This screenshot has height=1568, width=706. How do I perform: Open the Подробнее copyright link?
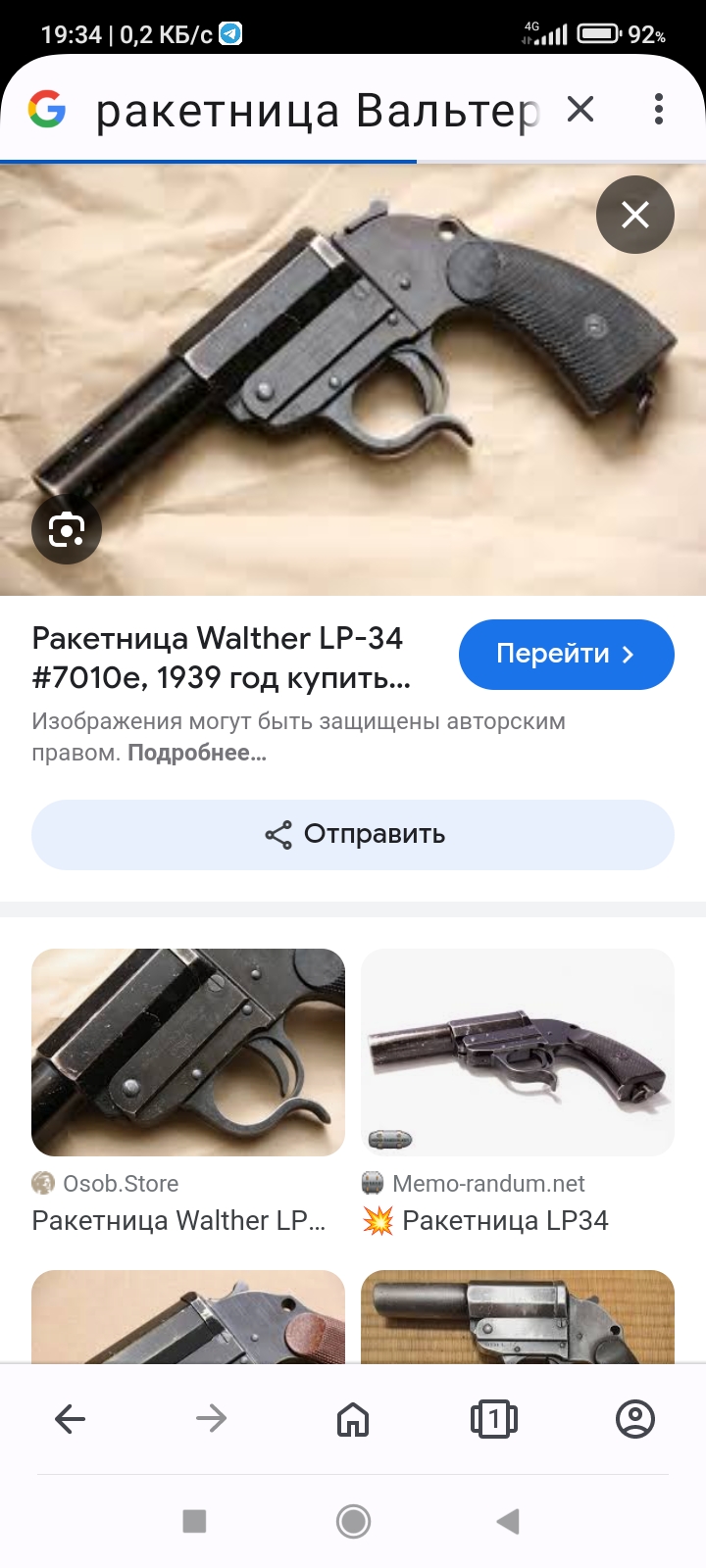click(x=196, y=754)
